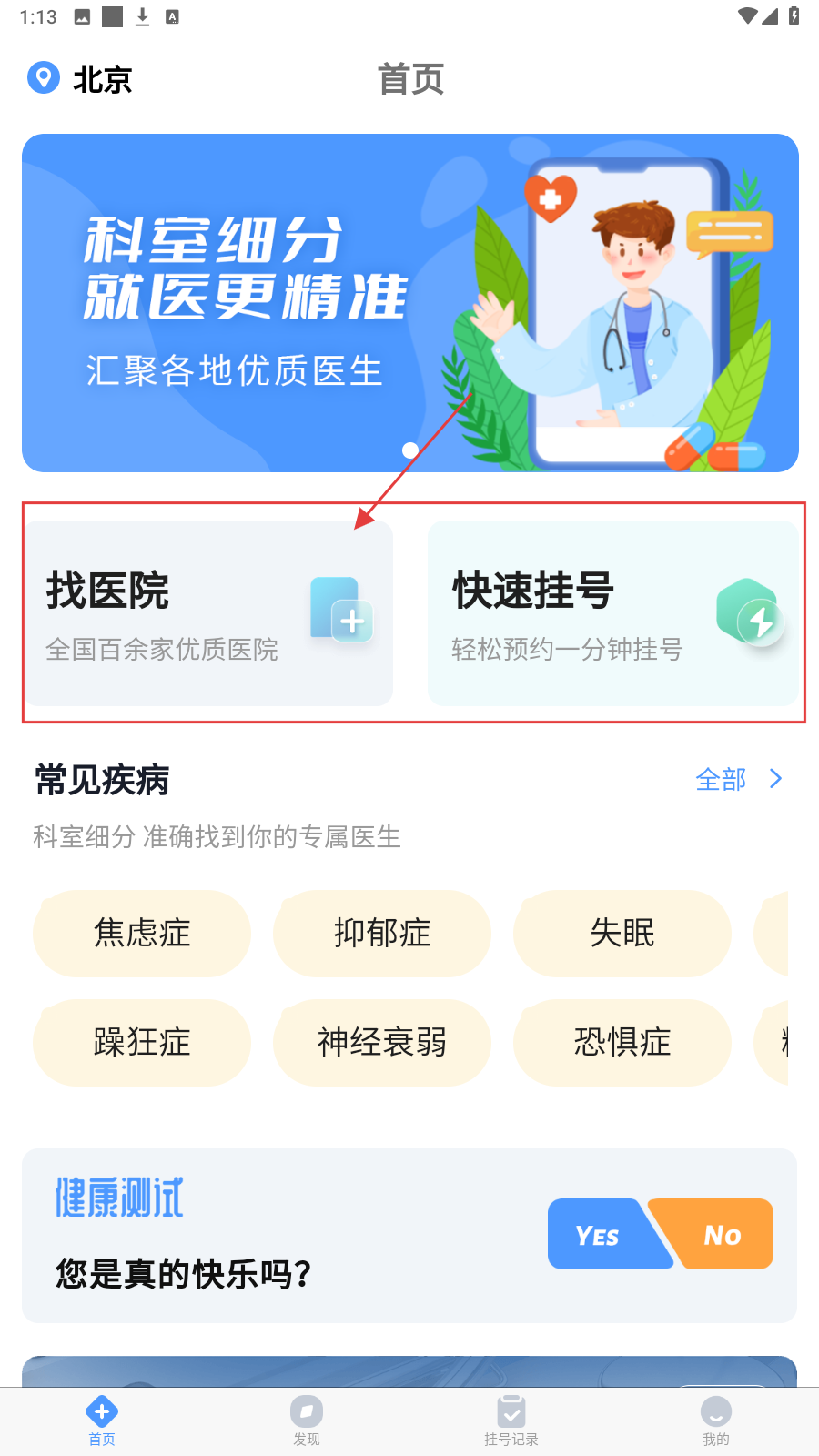This screenshot has width=819, height=1456.
Task: Go to the 我的 tab
Action: [x=716, y=1421]
